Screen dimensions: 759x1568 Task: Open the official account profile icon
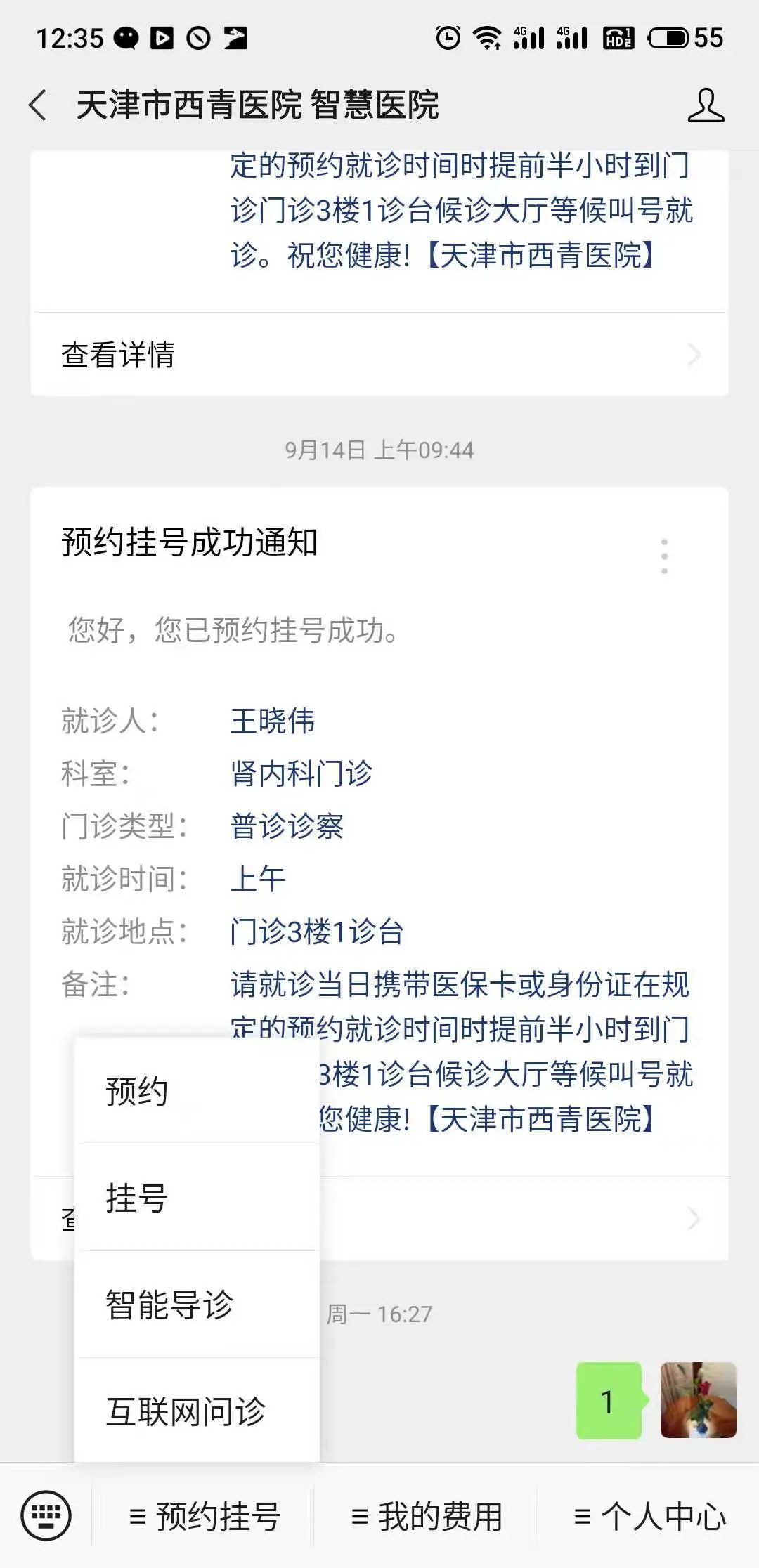click(706, 105)
